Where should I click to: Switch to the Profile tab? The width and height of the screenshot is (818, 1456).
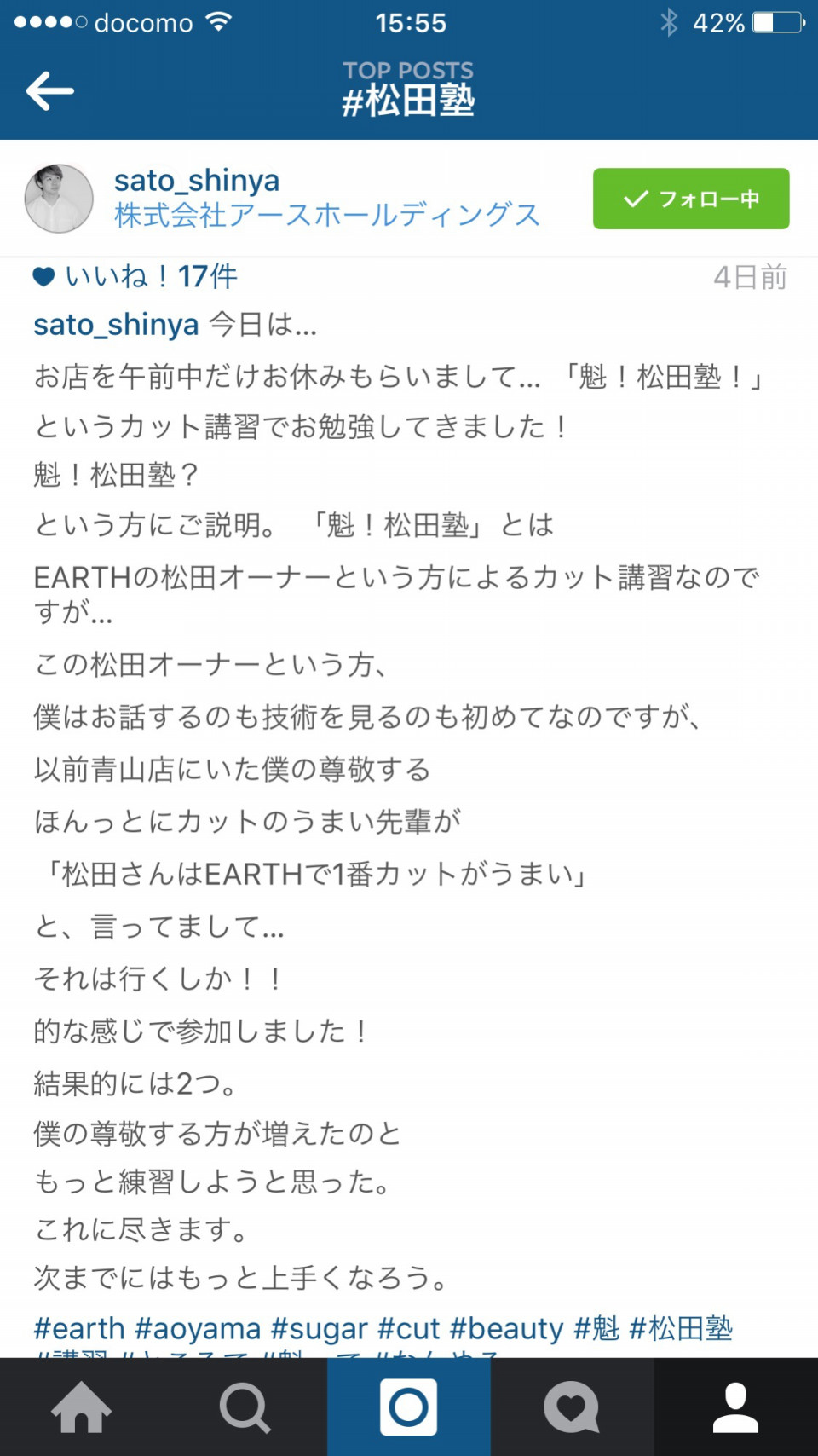point(736,1407)
